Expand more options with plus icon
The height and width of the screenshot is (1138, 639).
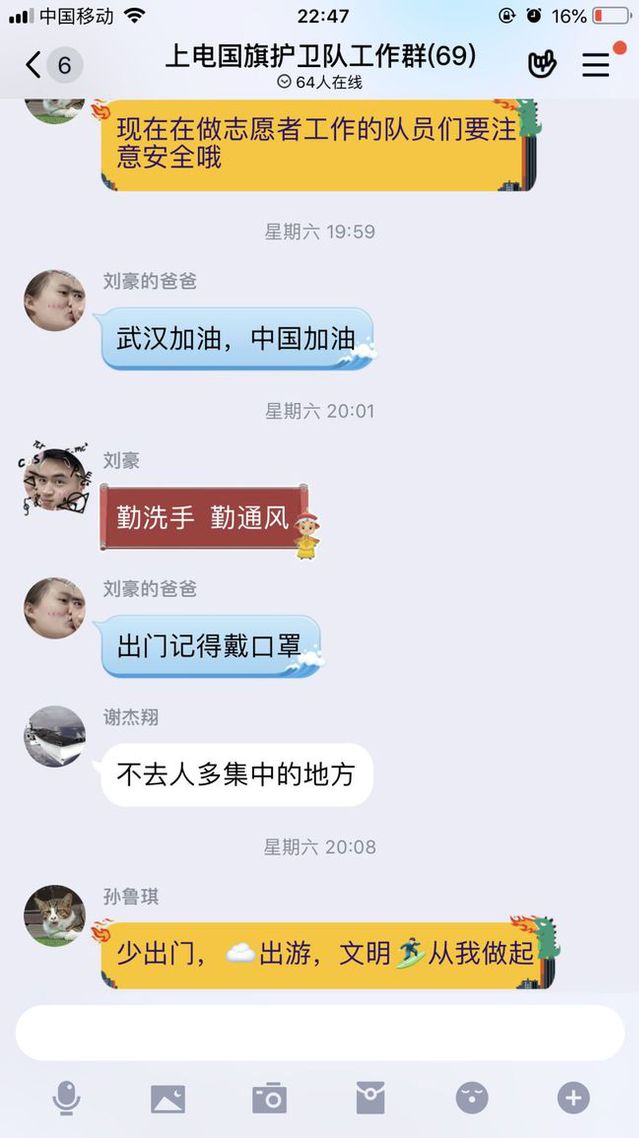coord(573,1098)
